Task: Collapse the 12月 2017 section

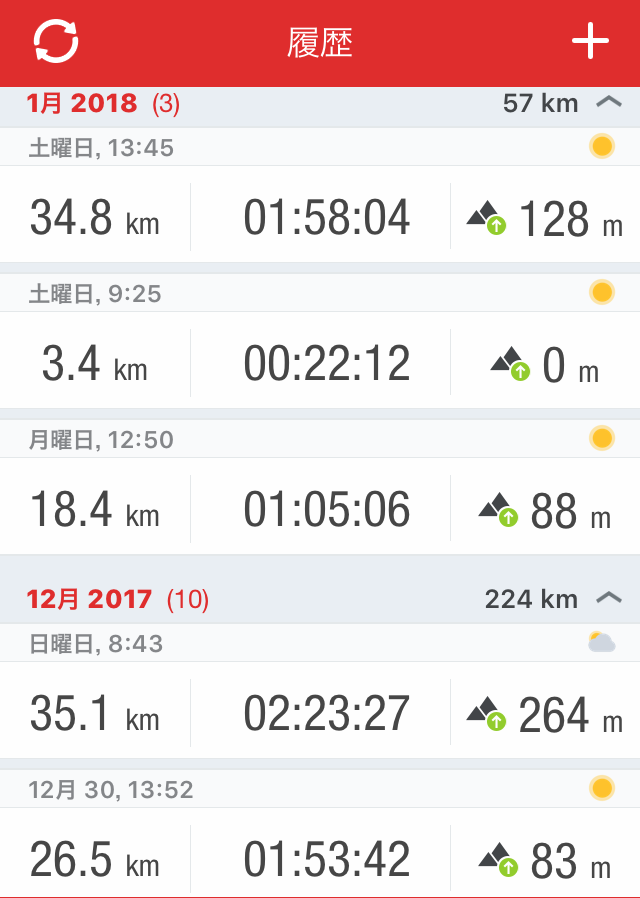Action: pyautogui.click(x=608, y=598)
